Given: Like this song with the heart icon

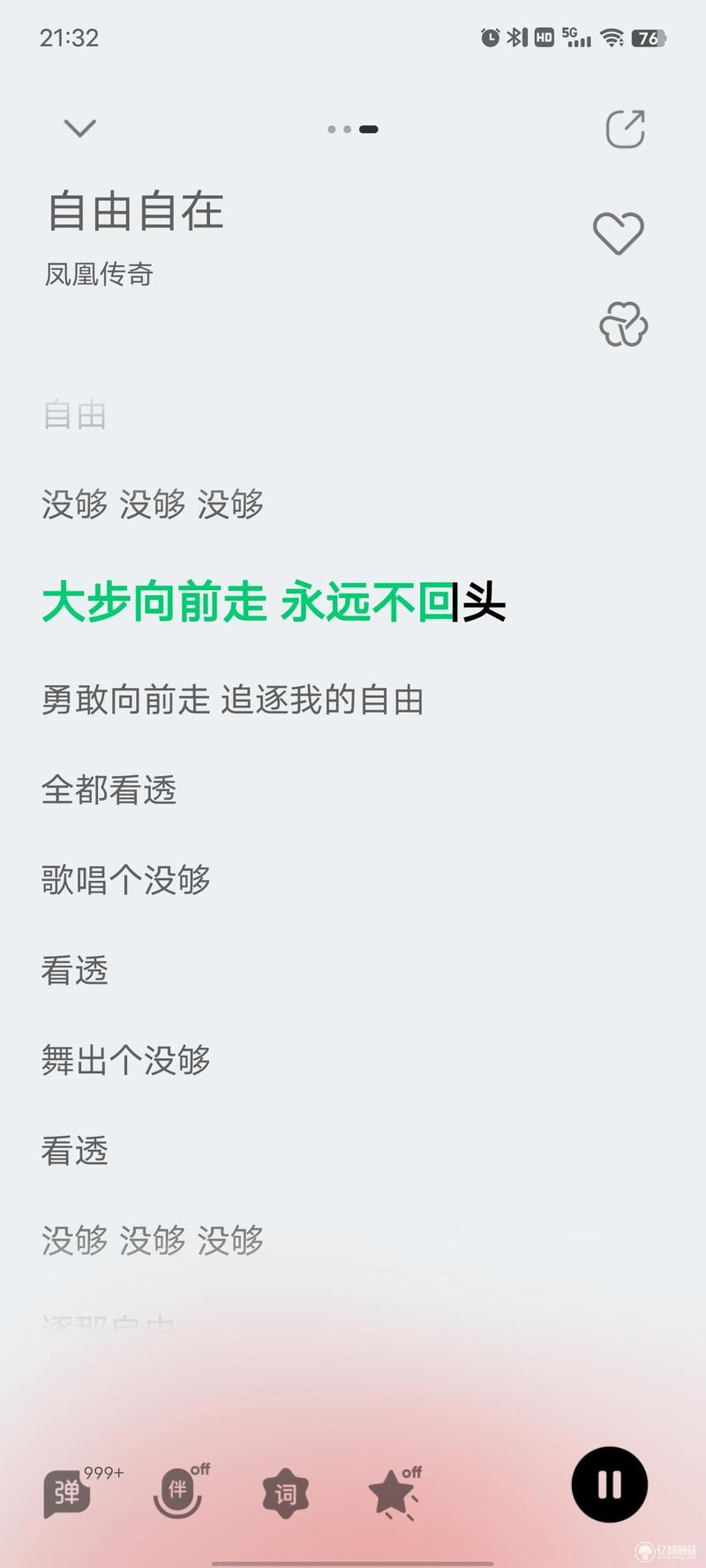Looking at the screenshot, I should pos(618,234).
